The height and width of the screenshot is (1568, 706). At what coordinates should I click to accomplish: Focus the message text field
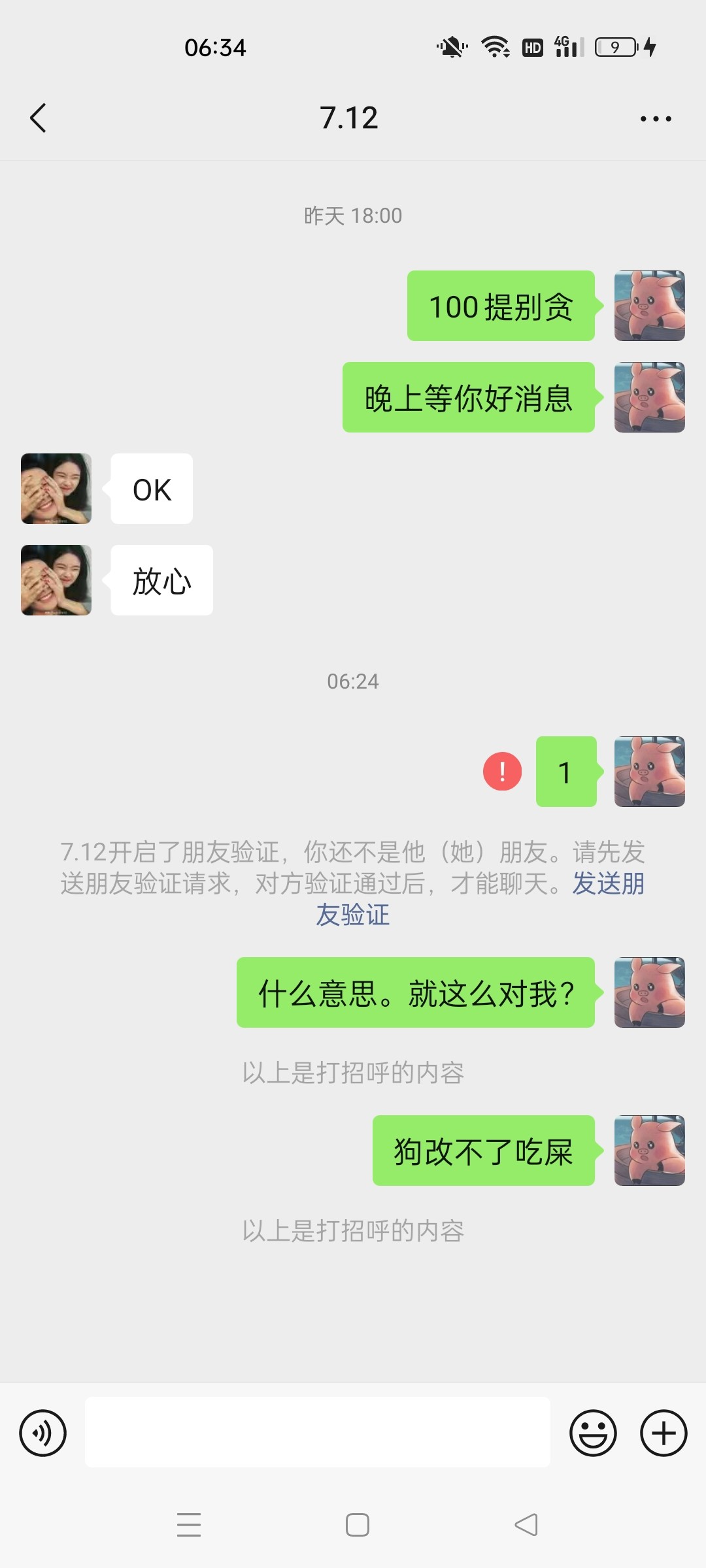[317, 1433]
